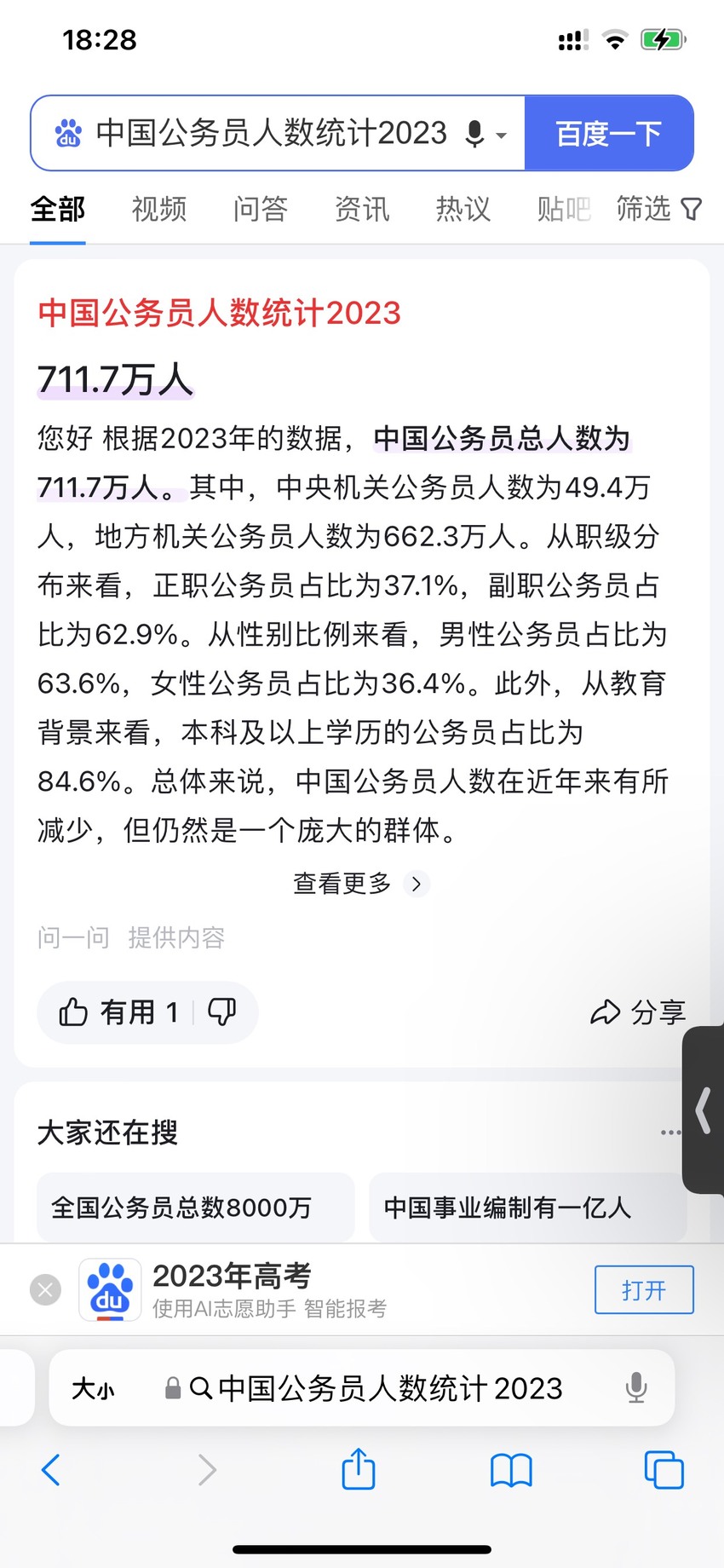Open Safari bookmarks book icon

point(511,1470)
